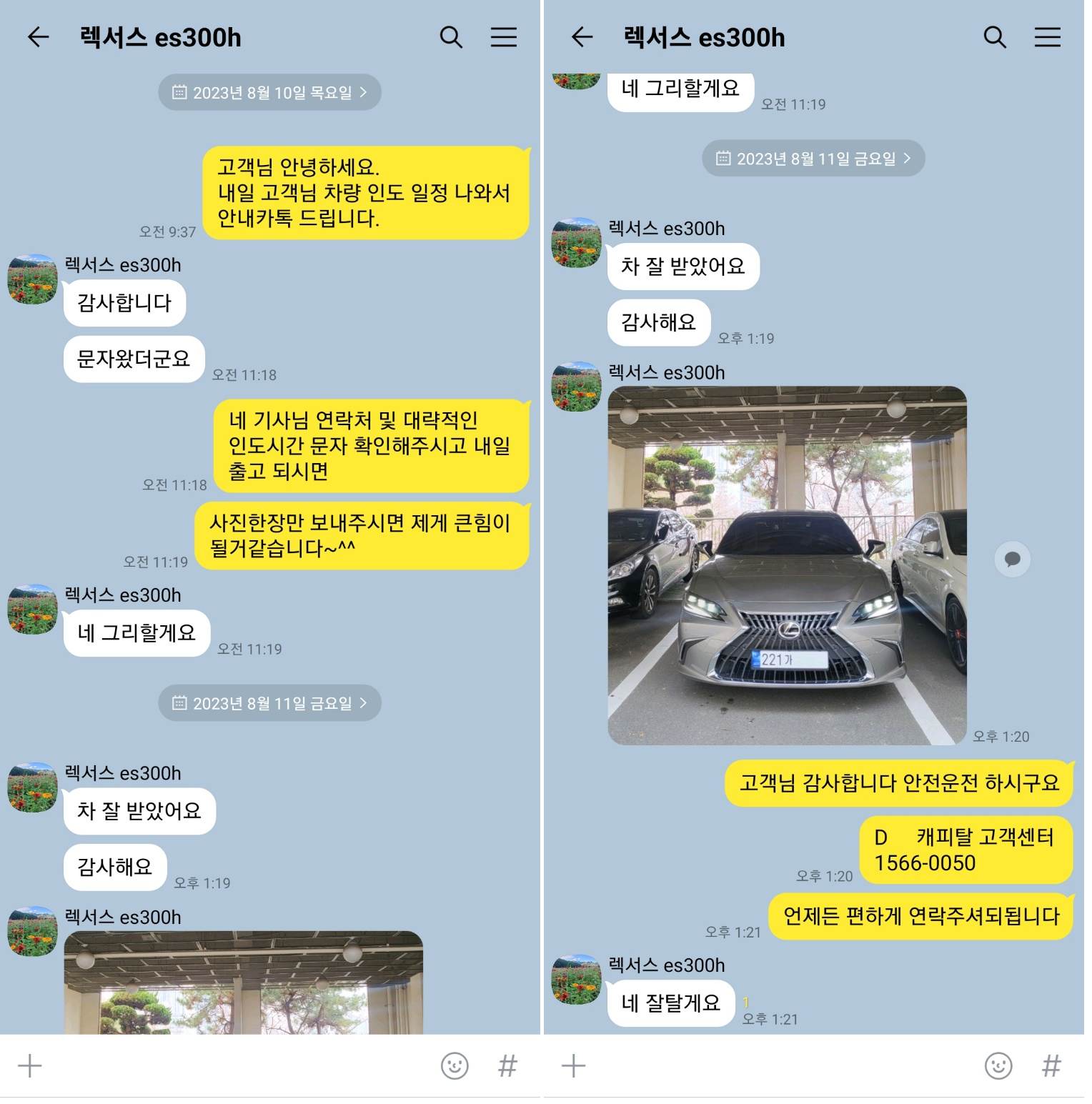This screenshot has width=1092, height=1104.
Task: Go back from the left chat pane
Action: point(38,37)
